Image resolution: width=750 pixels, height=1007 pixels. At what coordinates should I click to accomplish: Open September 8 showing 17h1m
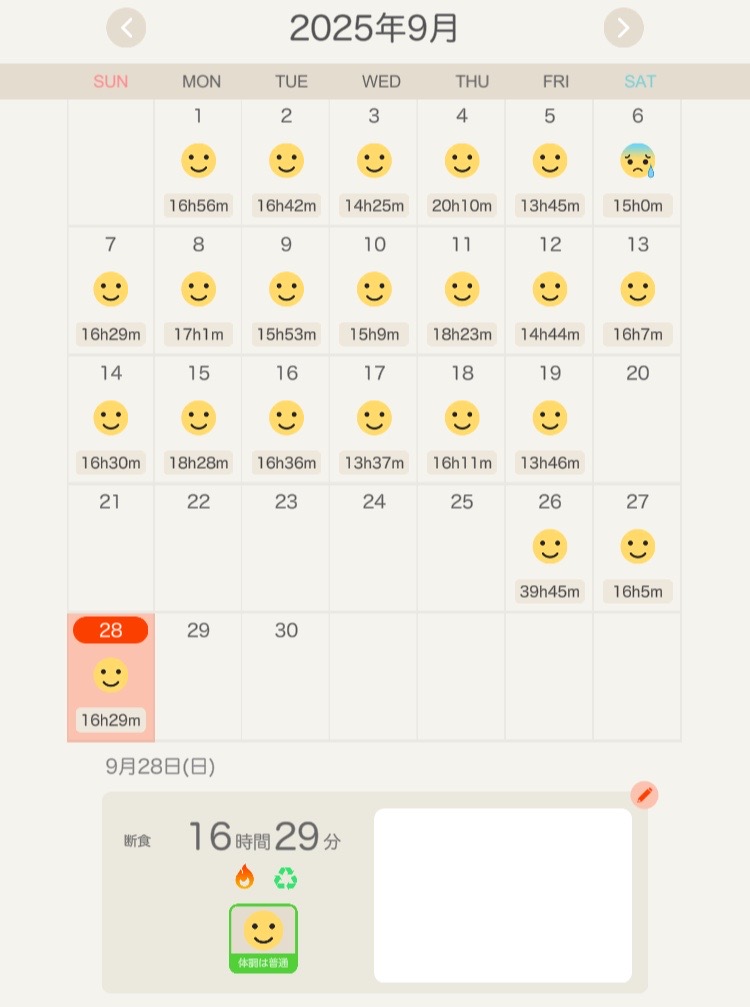198,291
